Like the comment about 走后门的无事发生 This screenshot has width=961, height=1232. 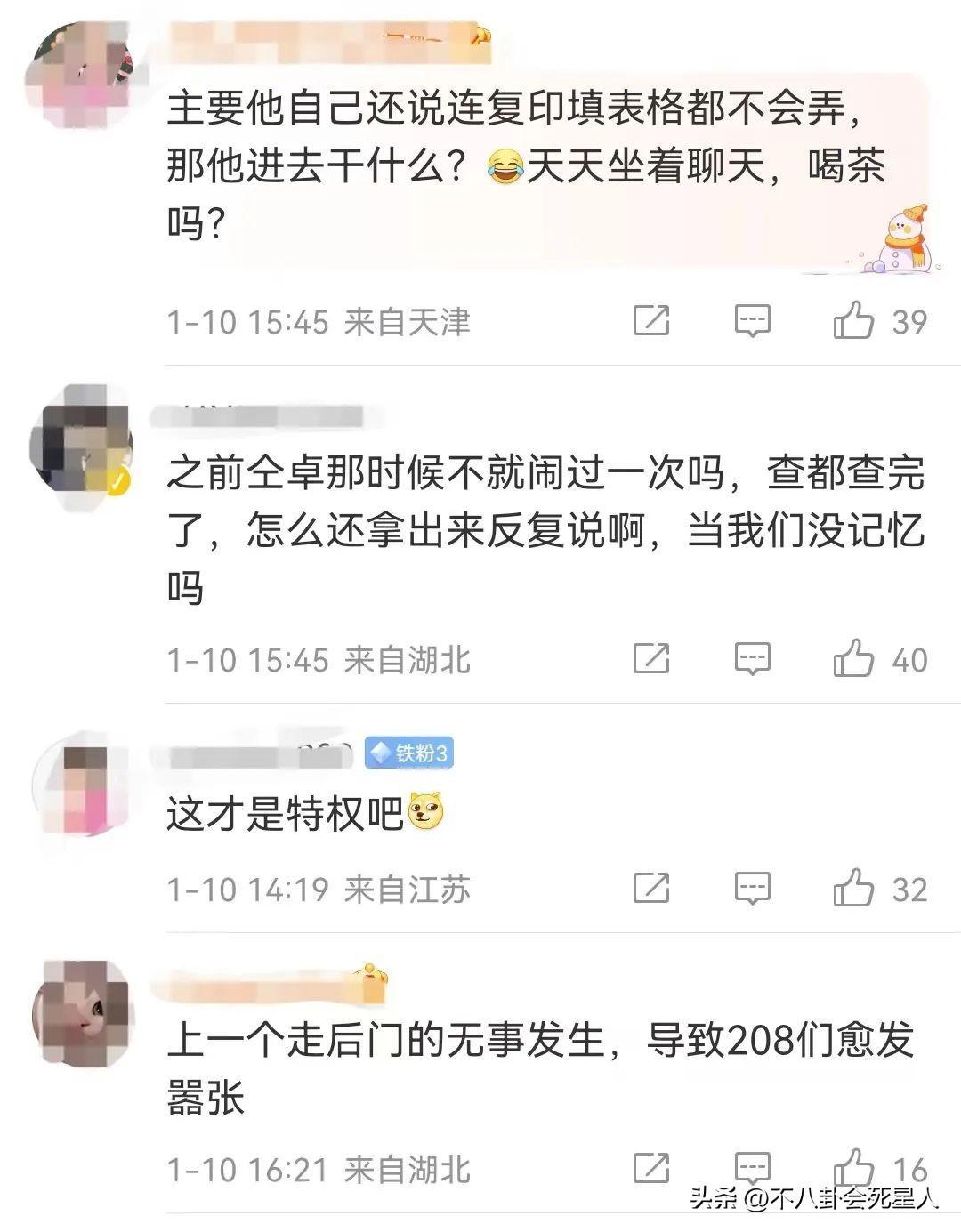pyautogui.click(x=853, y=1167)
